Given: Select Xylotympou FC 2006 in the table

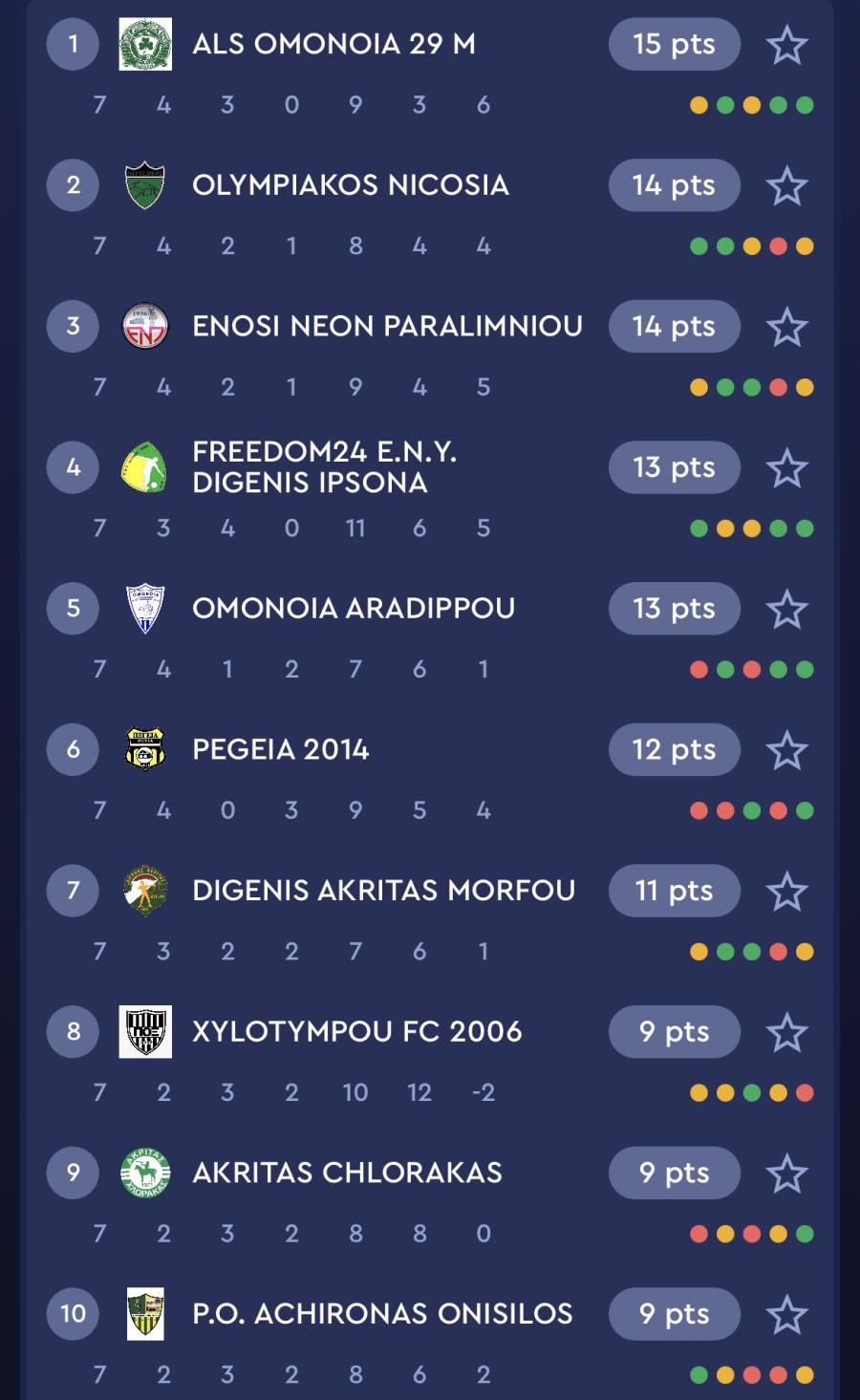Looking at the screenshot, I should pos(356,1031).
